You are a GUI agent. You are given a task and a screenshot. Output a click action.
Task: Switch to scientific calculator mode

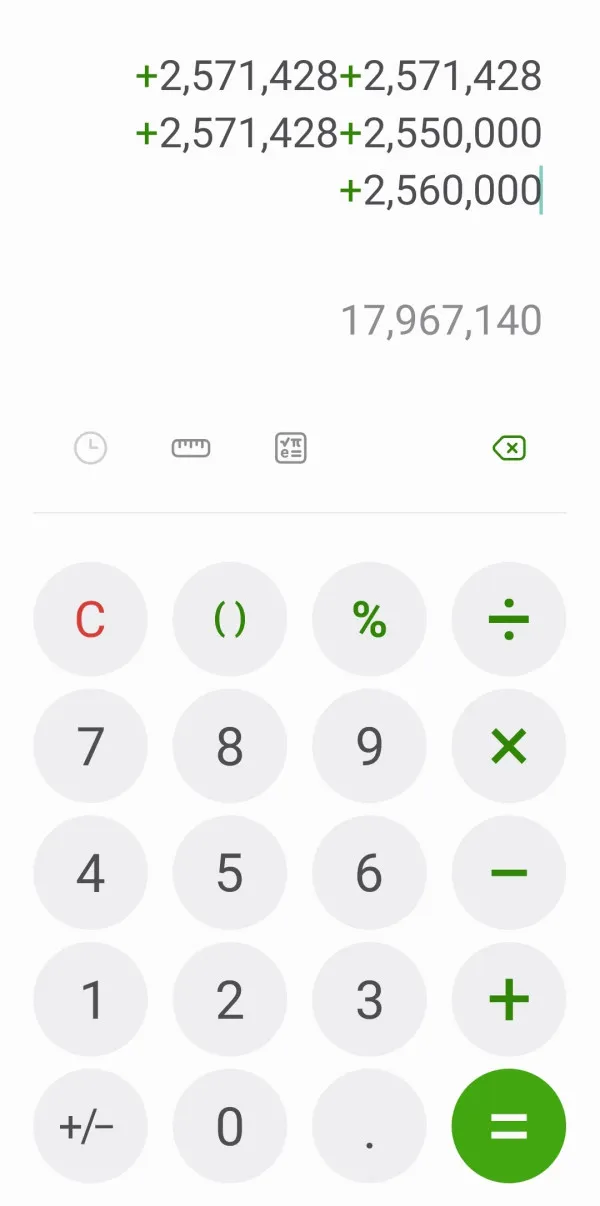(291, 447)
